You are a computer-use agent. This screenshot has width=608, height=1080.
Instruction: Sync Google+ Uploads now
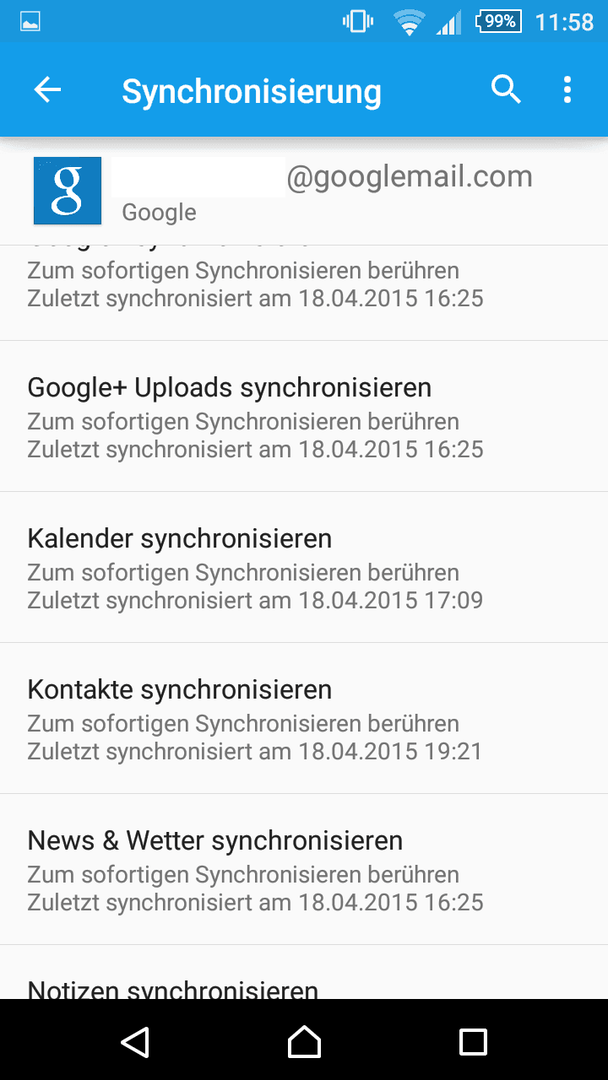click(x=304, y=417)
